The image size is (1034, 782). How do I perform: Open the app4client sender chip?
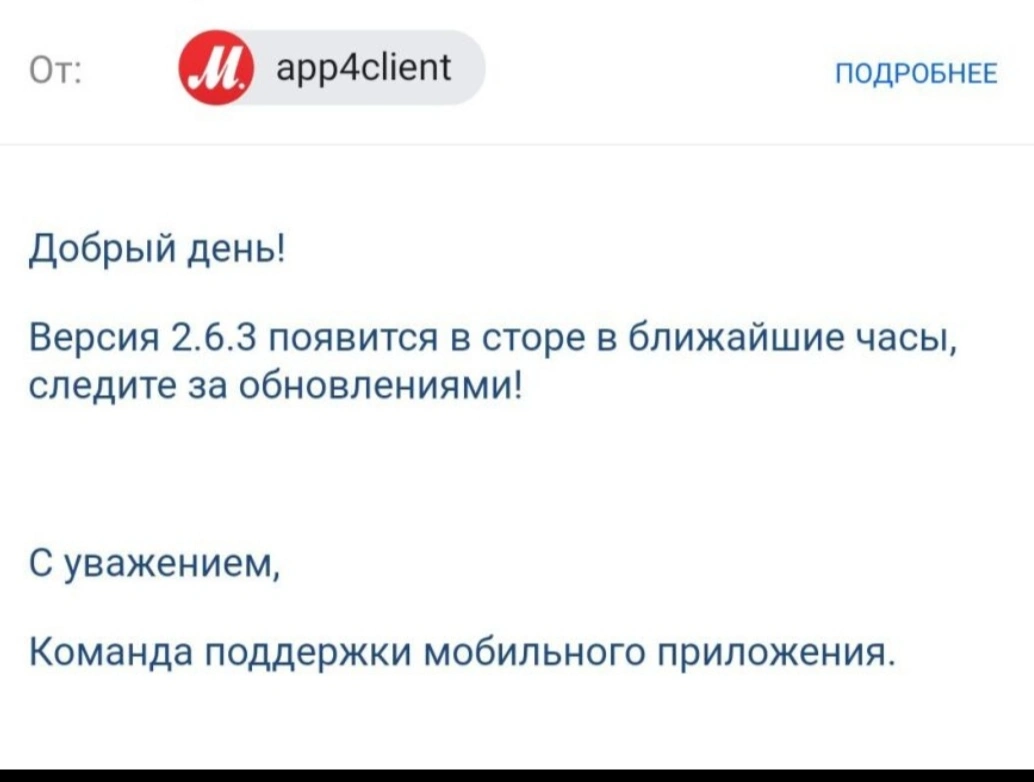tap(332, 67)
